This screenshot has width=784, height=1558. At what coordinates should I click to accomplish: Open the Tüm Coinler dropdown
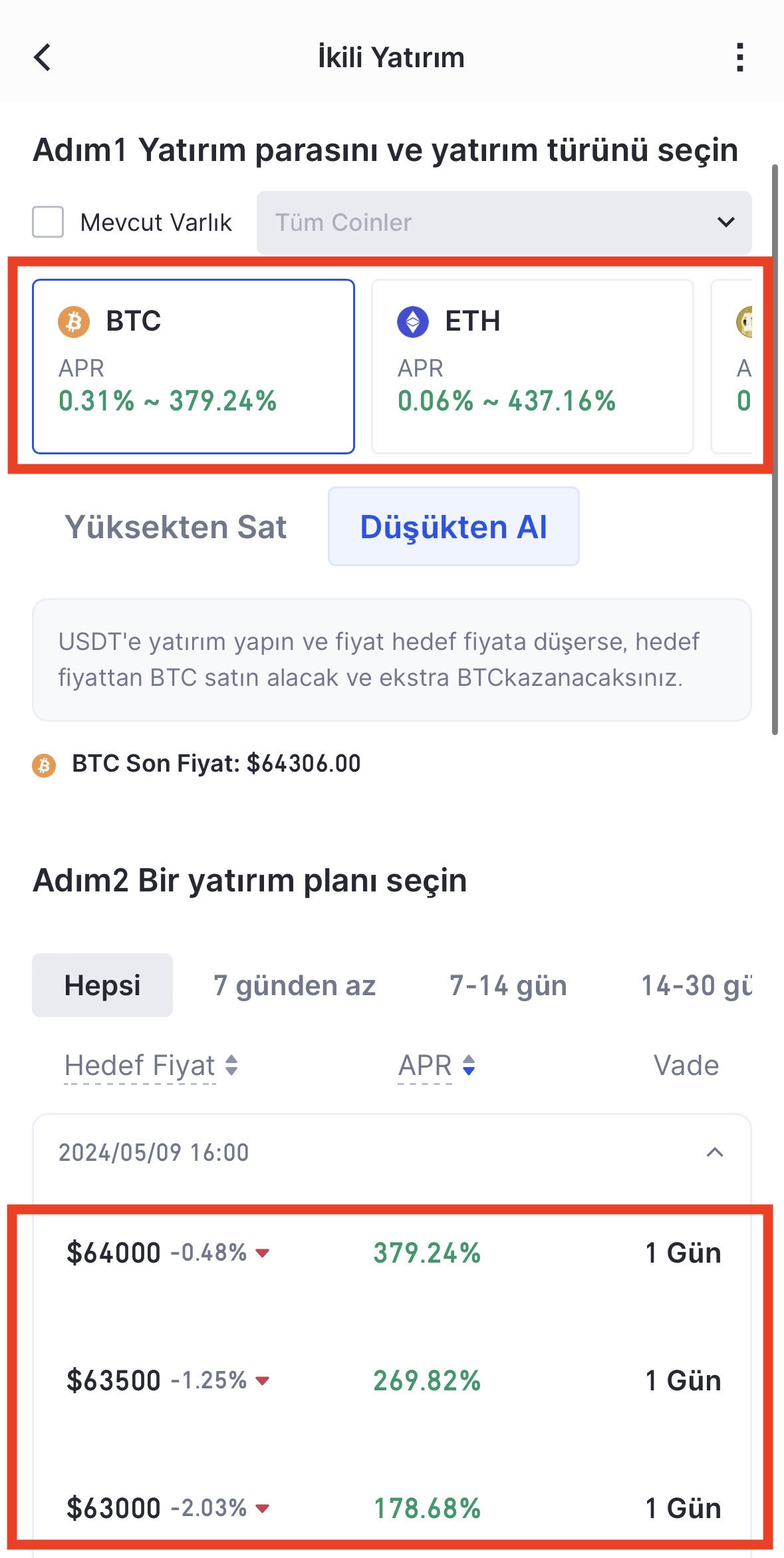504,222
